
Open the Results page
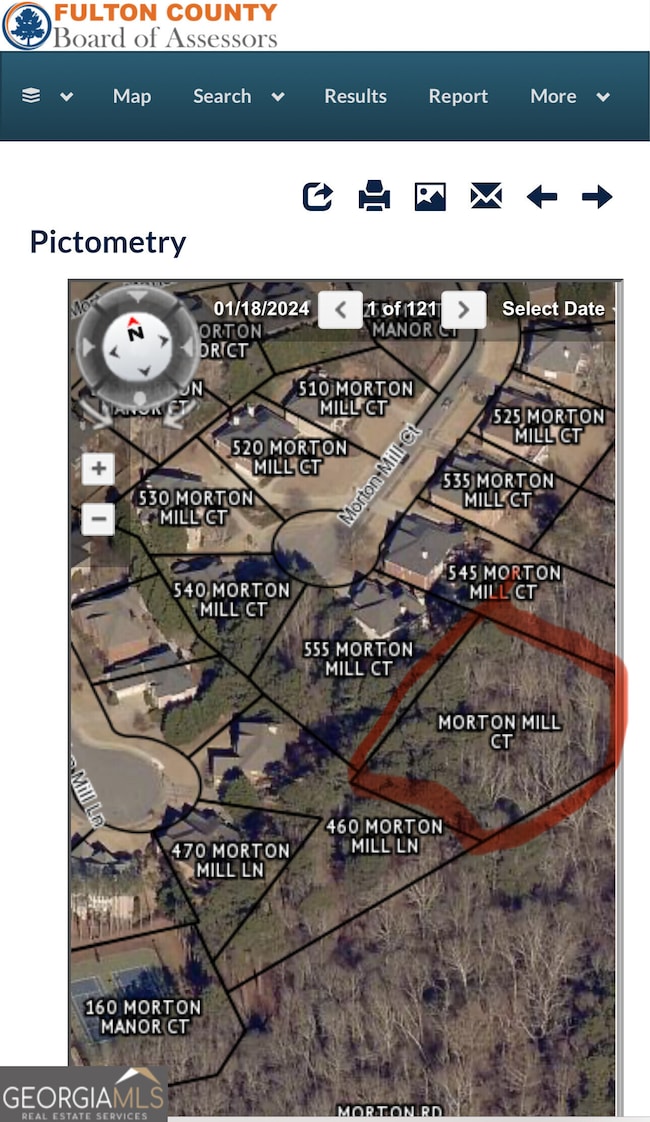pyautogui.click(x=355, y=96)
